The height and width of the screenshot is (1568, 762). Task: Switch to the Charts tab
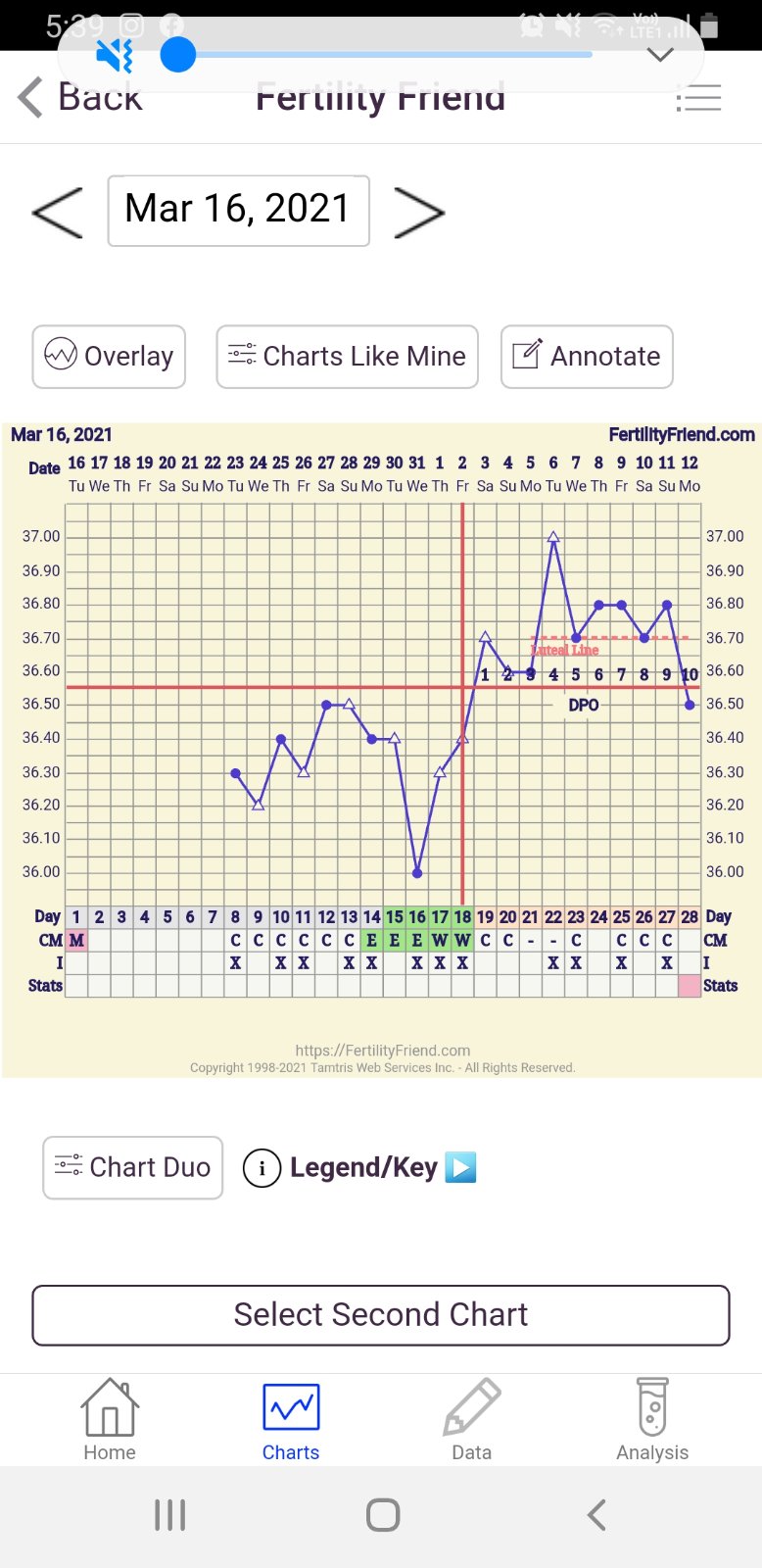click(291, 1419)
